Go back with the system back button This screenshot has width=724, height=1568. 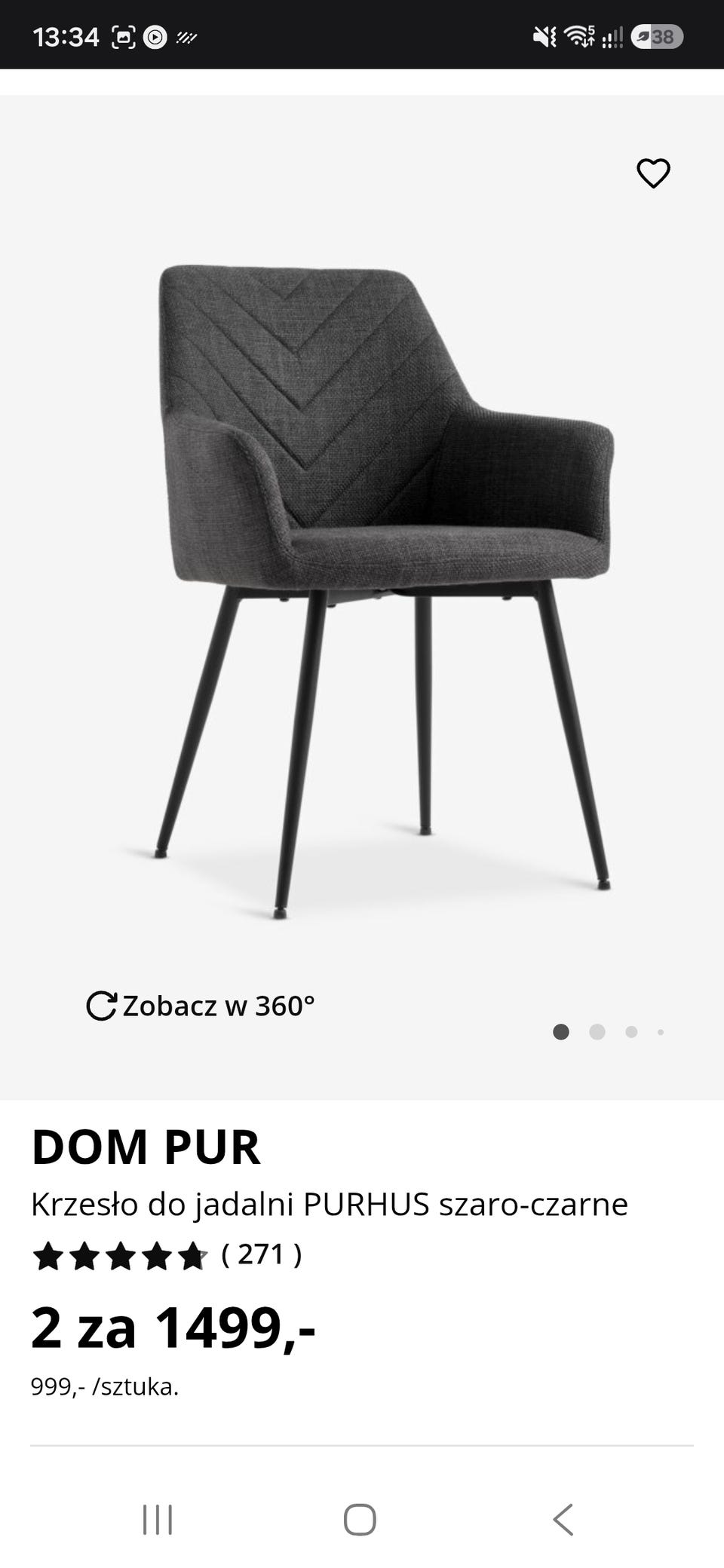563,1519
